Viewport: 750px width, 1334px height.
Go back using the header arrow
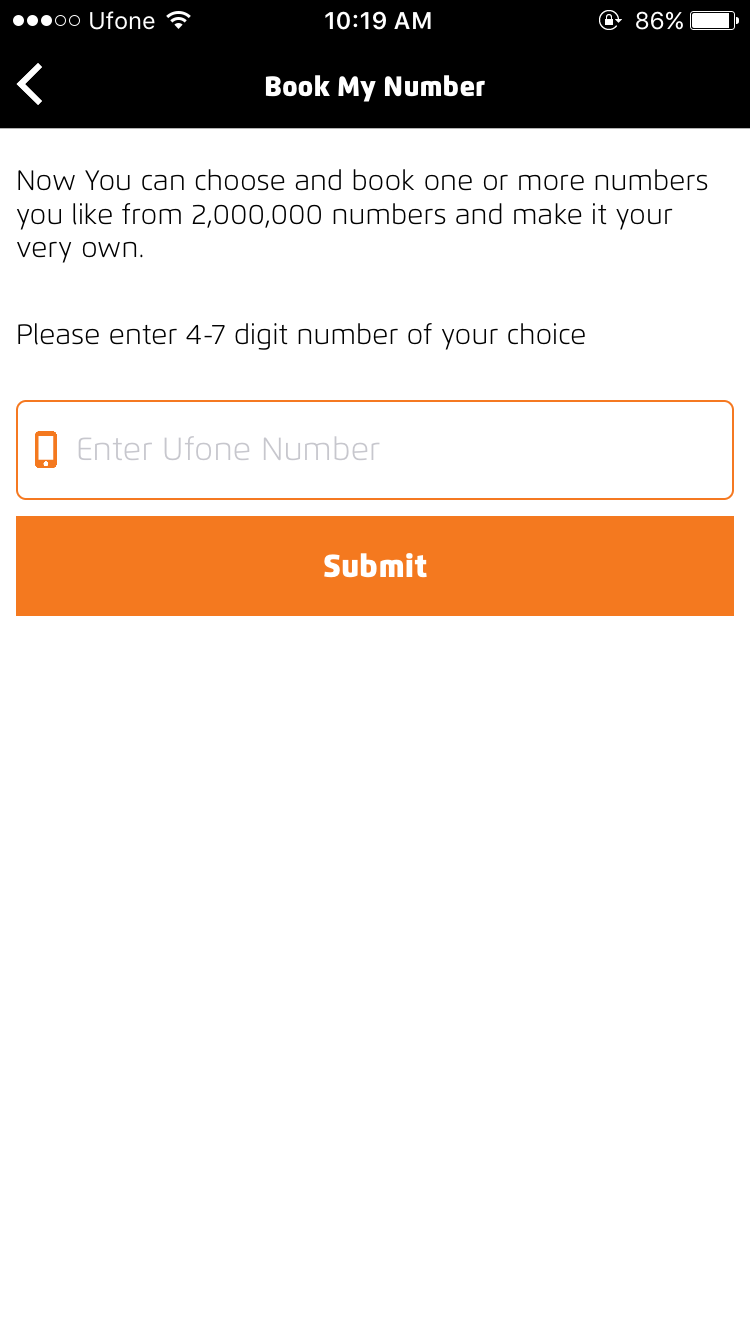coord(31,84)
